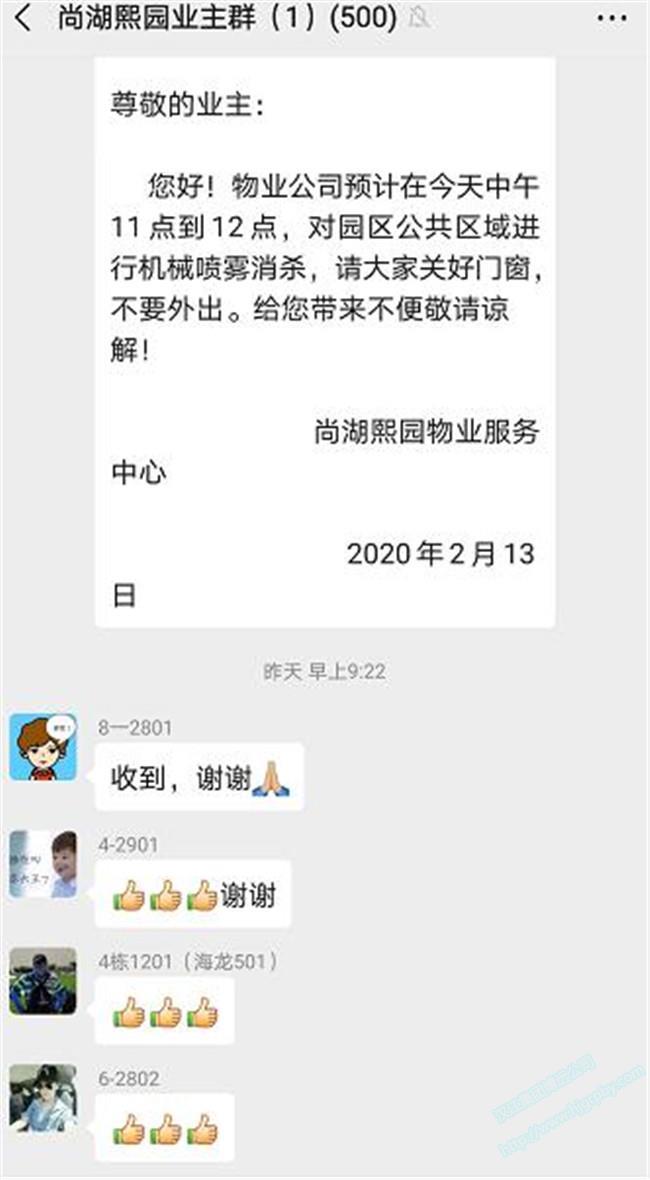Open the three-dot chat info menu
650x1180 pixels.
611,18
